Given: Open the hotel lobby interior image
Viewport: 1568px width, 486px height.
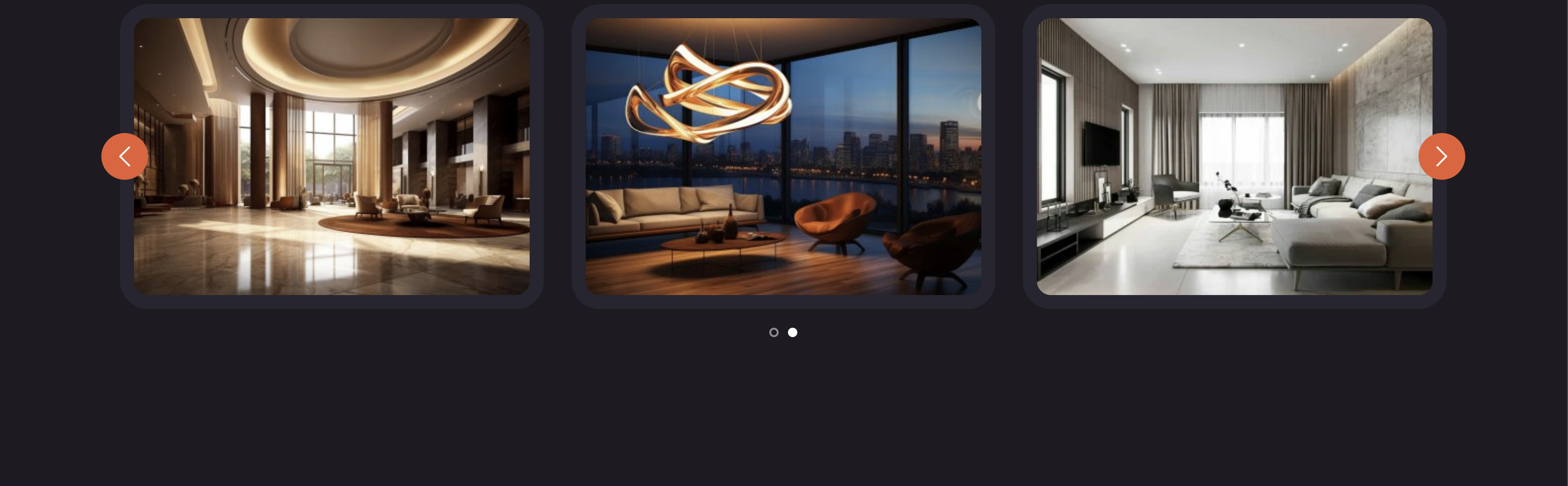Looking at the screenshot, I should [x=332, y=156].
